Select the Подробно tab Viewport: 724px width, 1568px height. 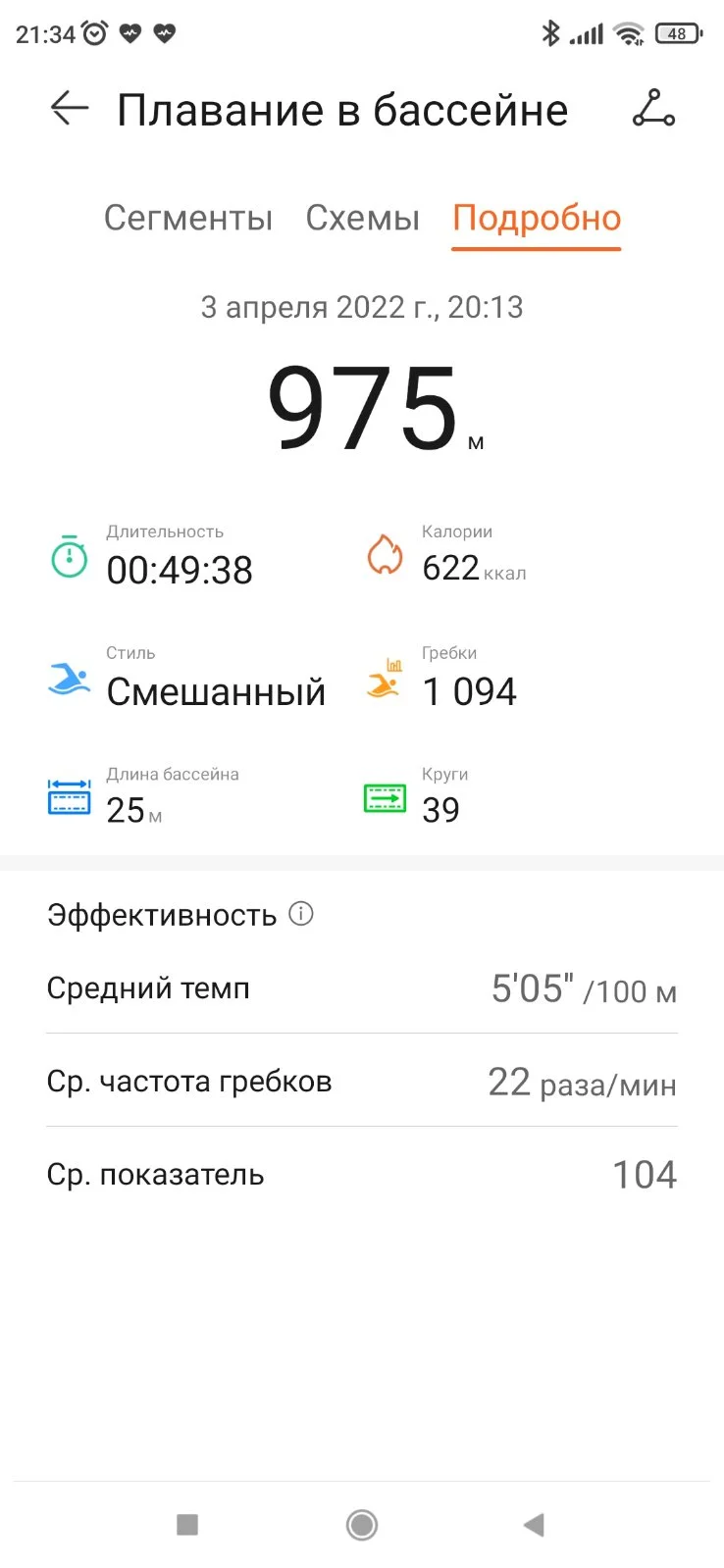point(537,218)
